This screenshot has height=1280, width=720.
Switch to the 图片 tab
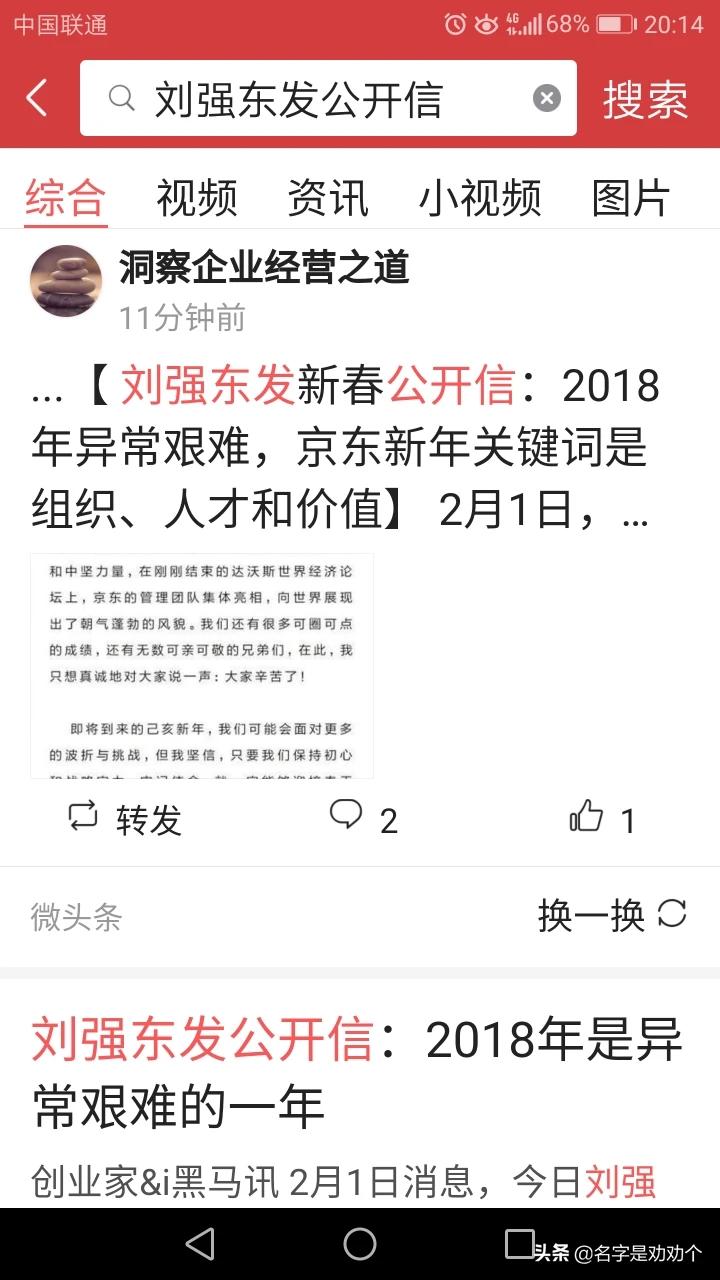pos(630,198)
